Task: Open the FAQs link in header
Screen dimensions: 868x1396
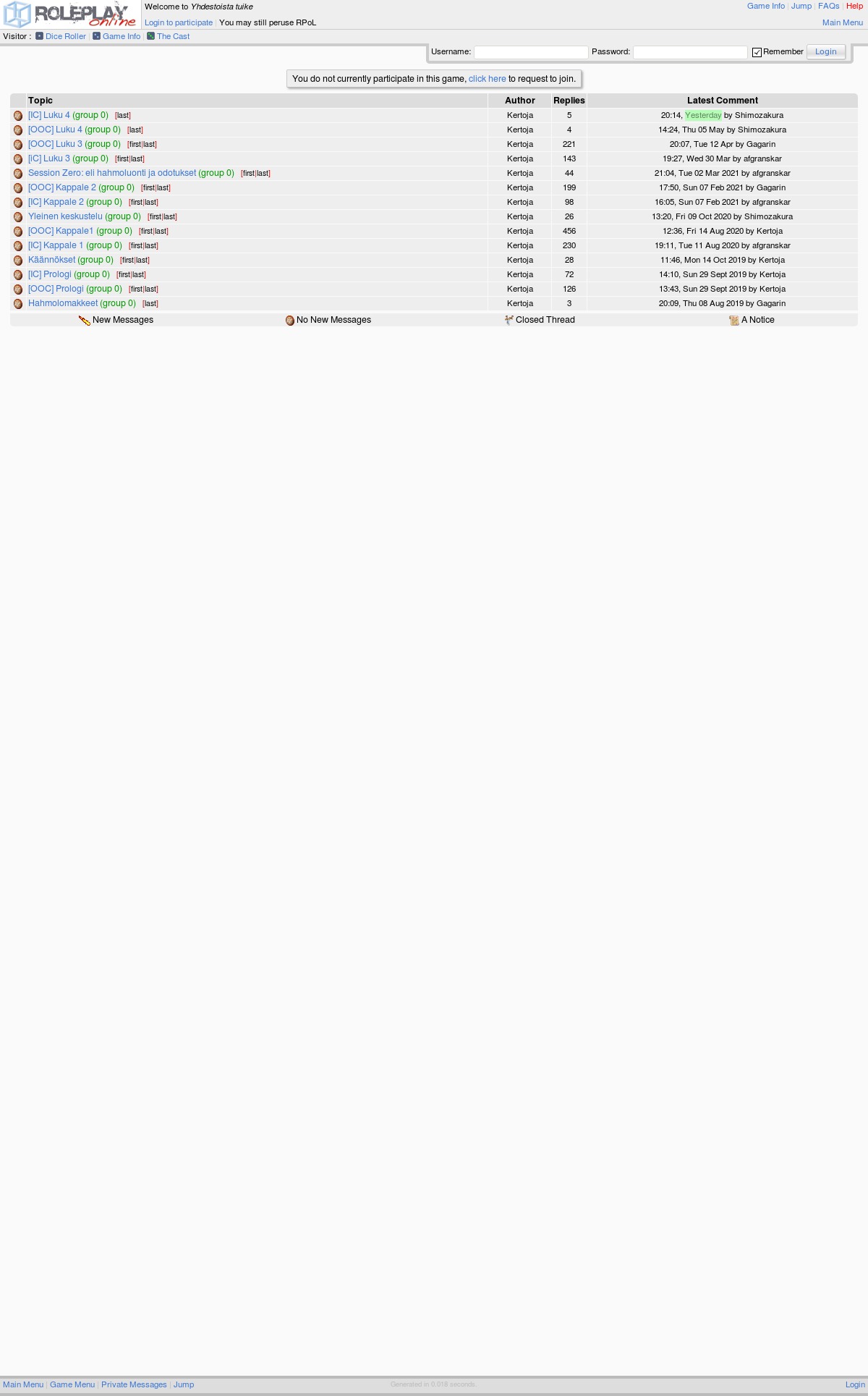Action: 828,6
